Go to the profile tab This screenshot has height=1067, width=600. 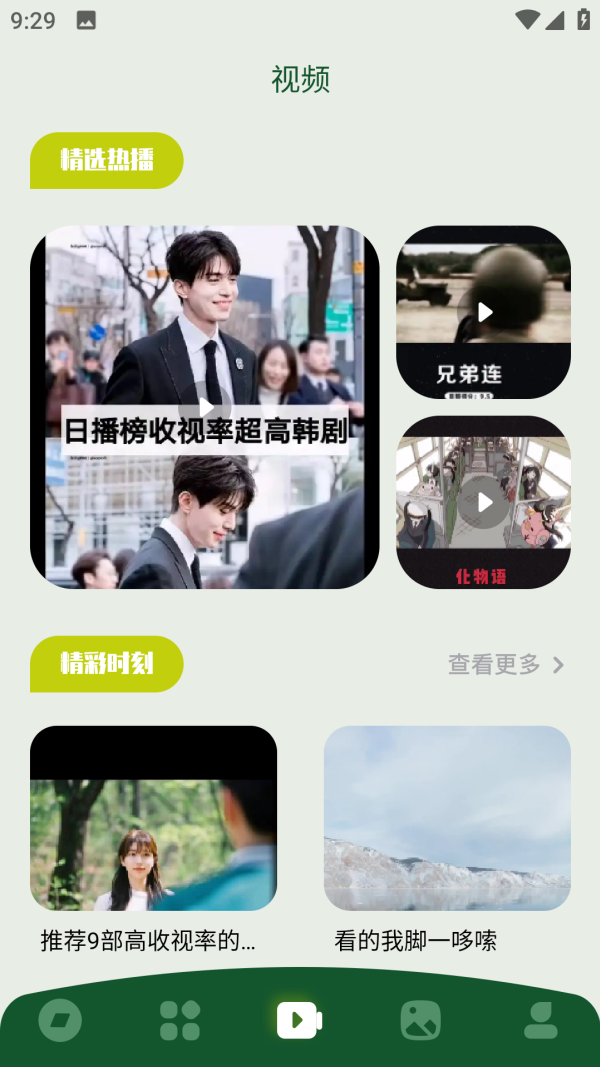pos(541,1021)
